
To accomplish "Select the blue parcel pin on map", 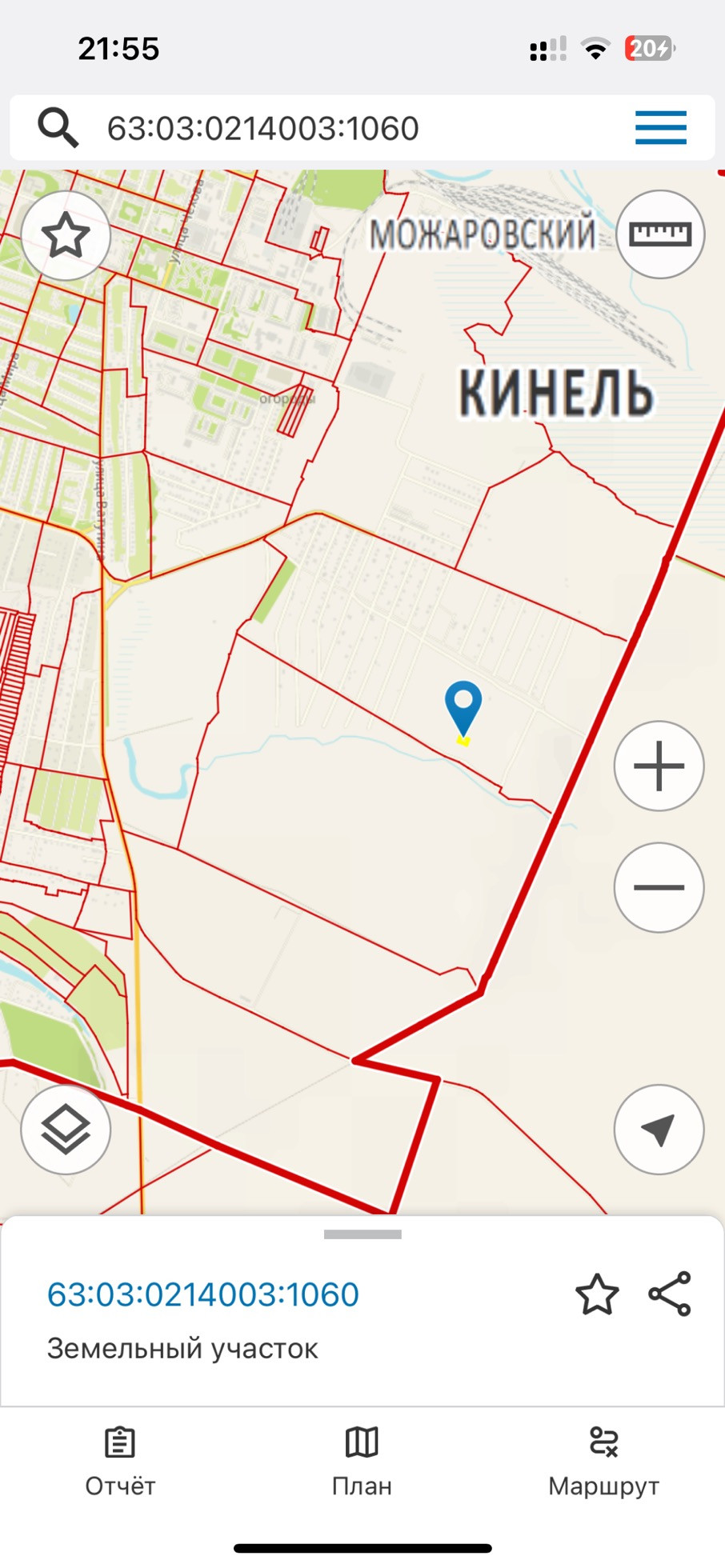I will [463, 706].
